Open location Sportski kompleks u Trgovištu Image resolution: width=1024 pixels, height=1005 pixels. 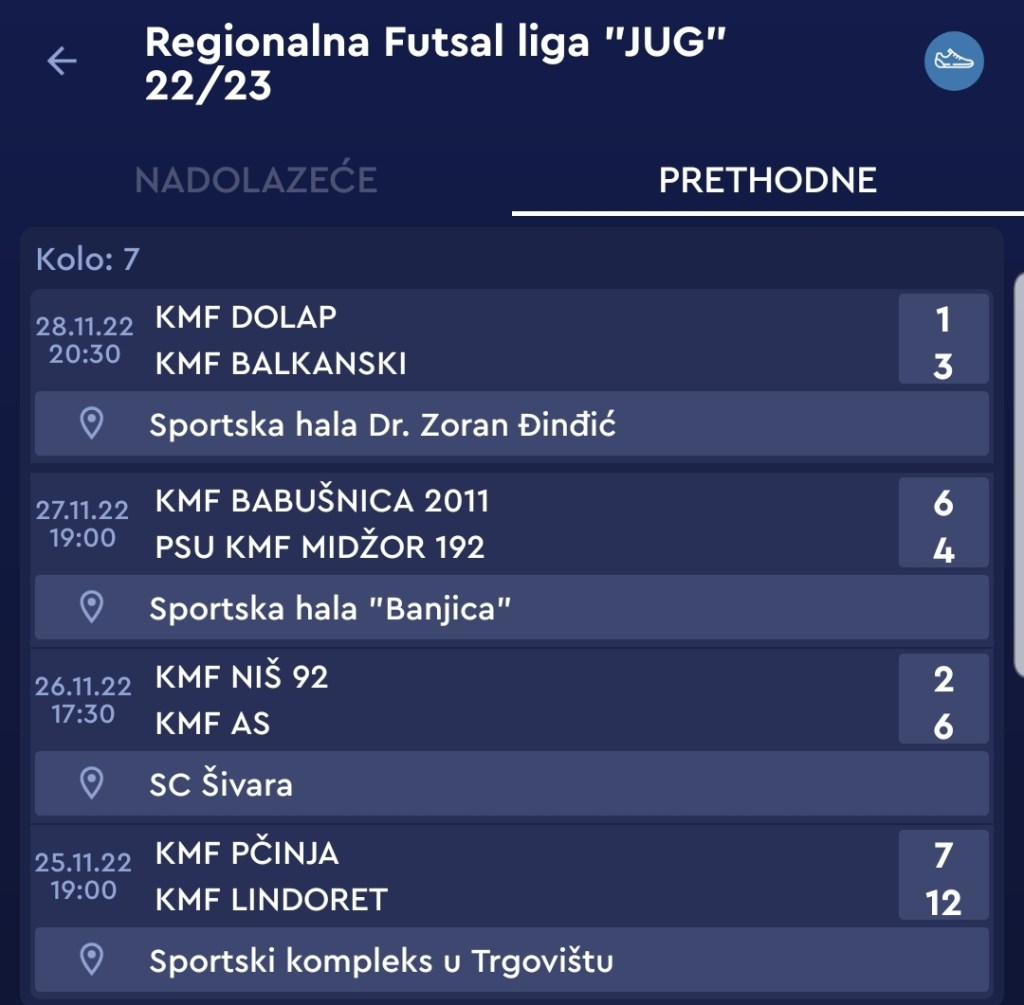coord(510,961)
